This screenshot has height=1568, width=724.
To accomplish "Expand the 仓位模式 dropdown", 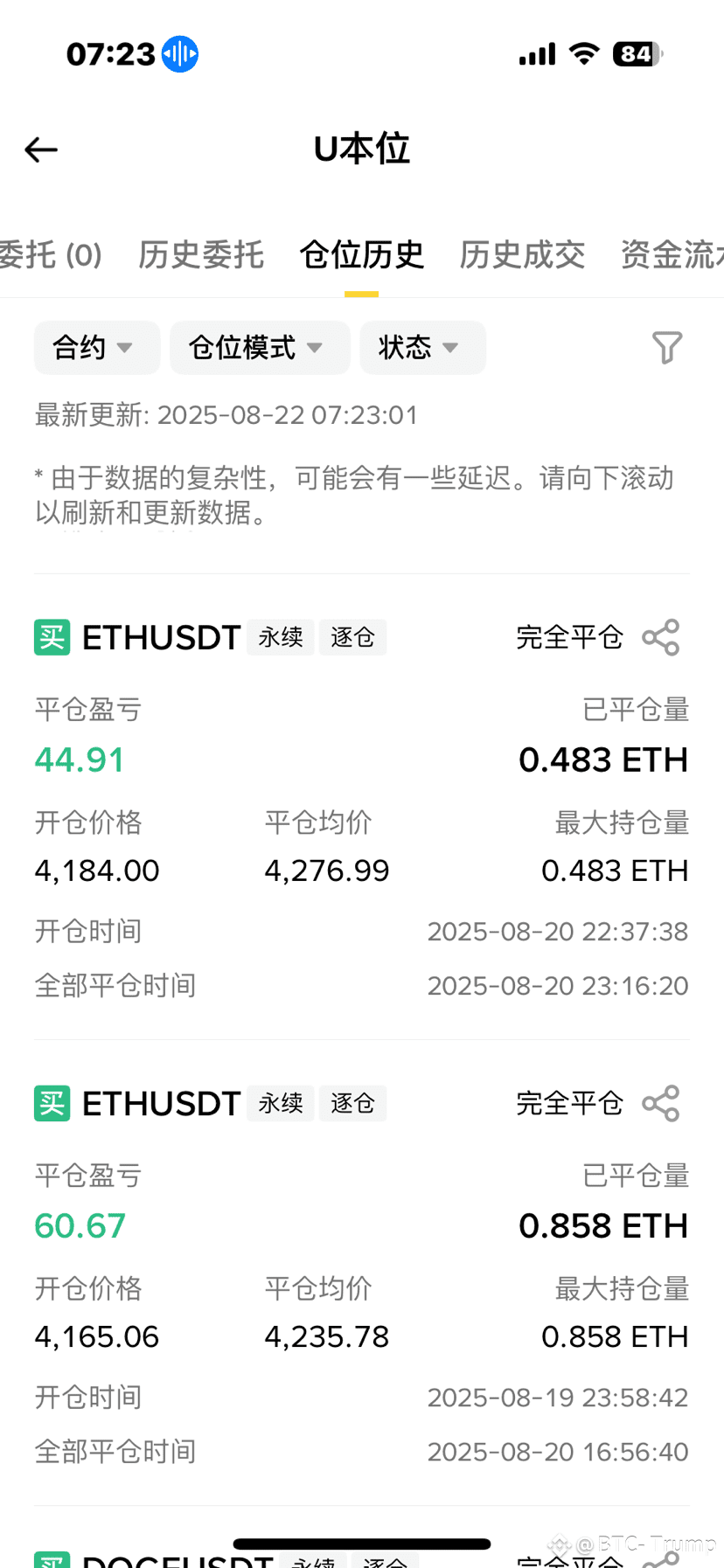I will (260, 348).
